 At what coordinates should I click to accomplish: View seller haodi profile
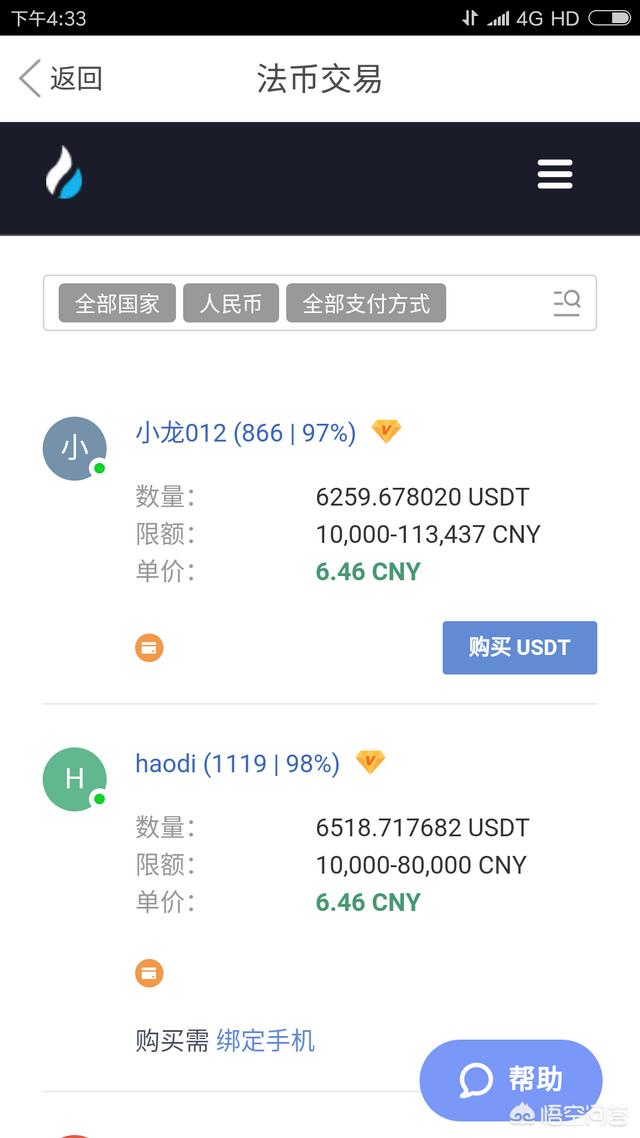237,764
